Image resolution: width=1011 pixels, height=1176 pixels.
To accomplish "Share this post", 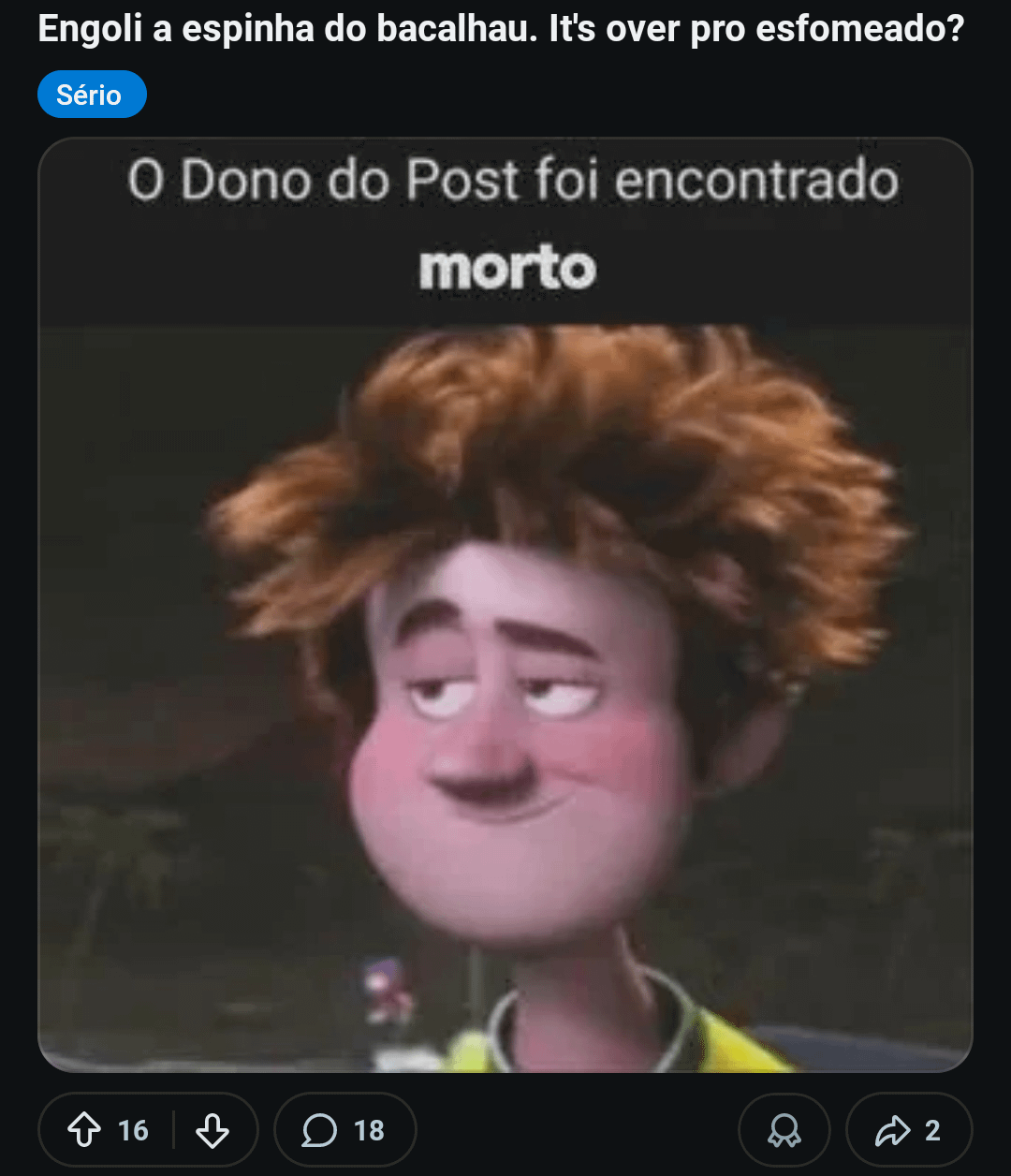I will (x=908, y=1130).
